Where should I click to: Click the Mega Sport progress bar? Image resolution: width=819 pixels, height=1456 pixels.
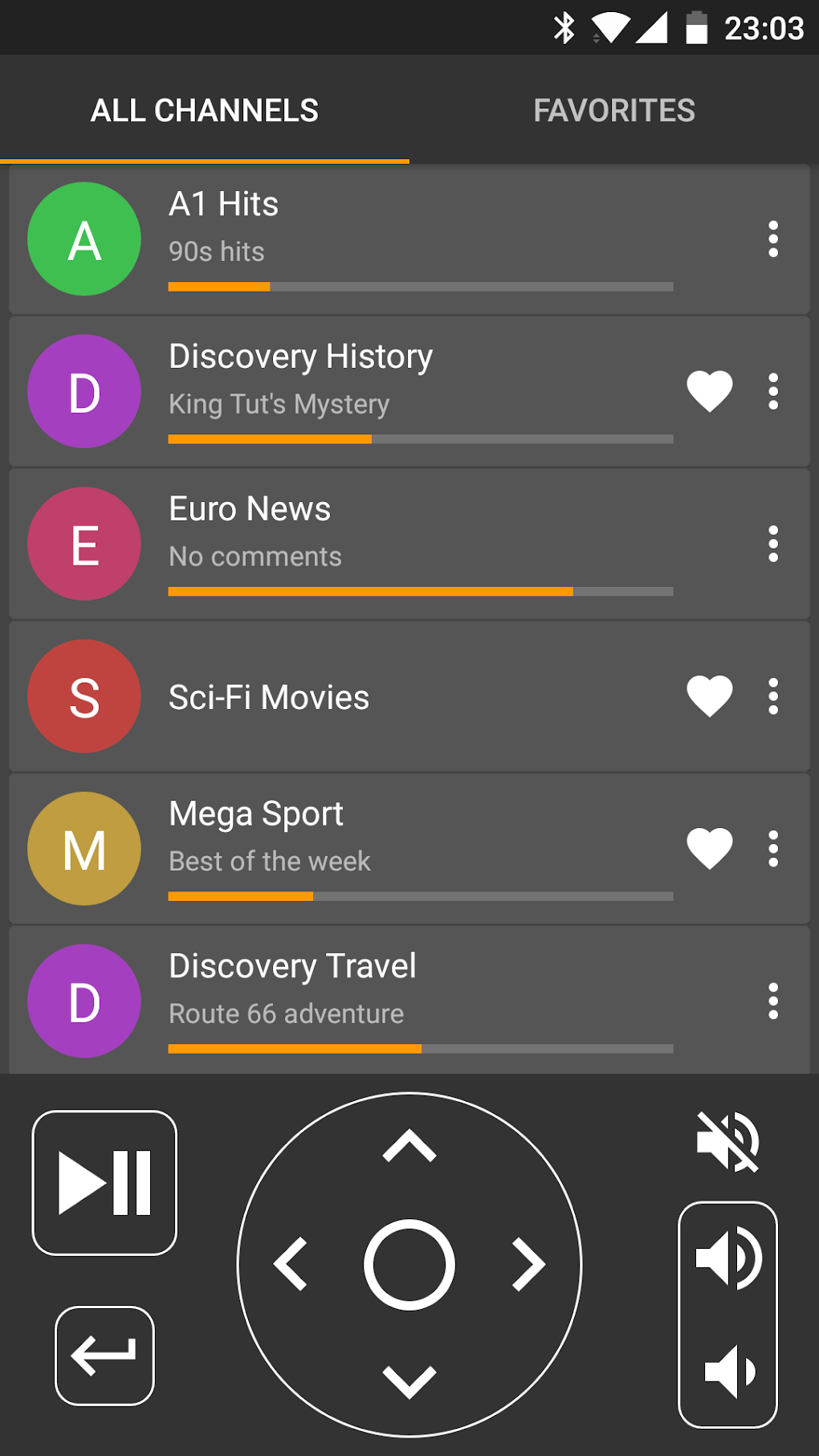coord(419,895)
